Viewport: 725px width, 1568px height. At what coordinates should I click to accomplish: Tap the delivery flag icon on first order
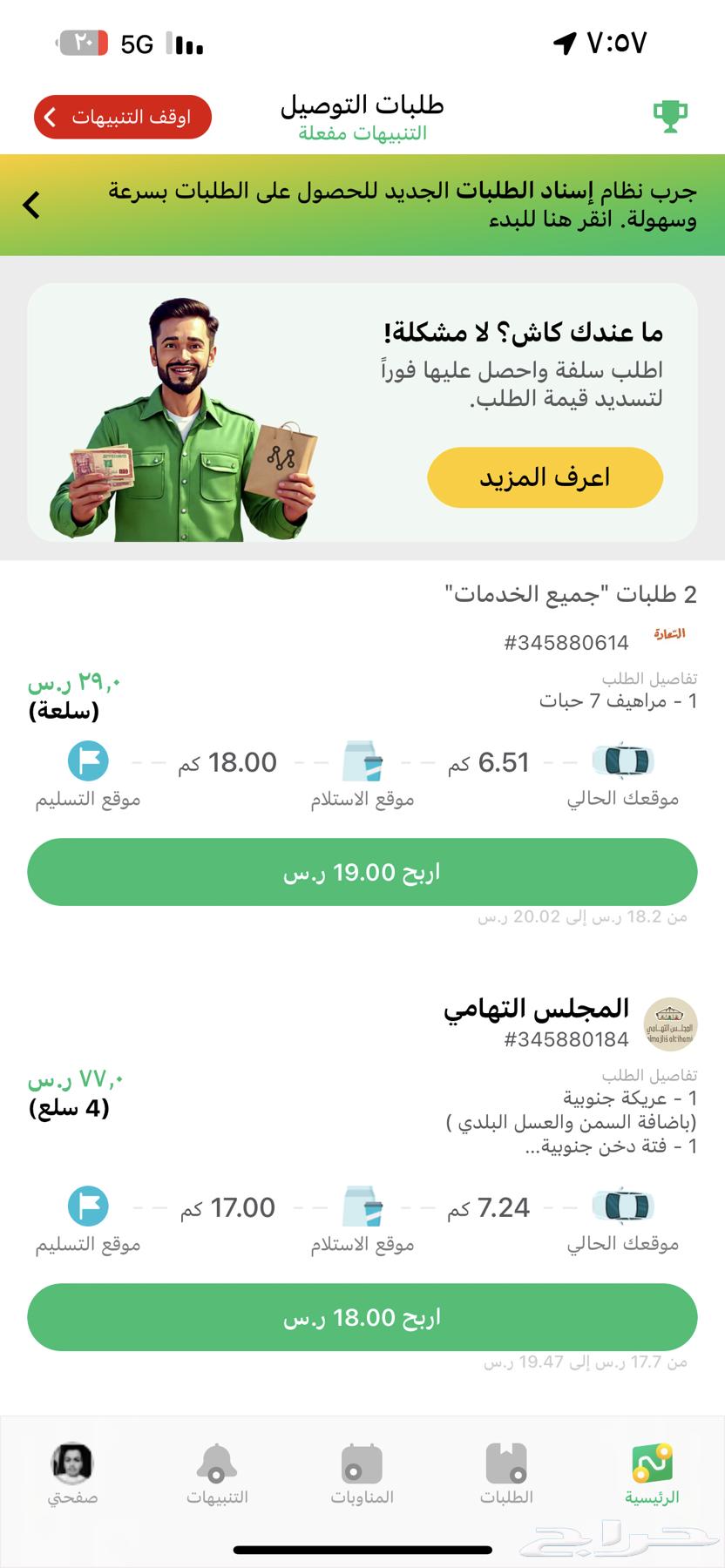pos(86,760)
